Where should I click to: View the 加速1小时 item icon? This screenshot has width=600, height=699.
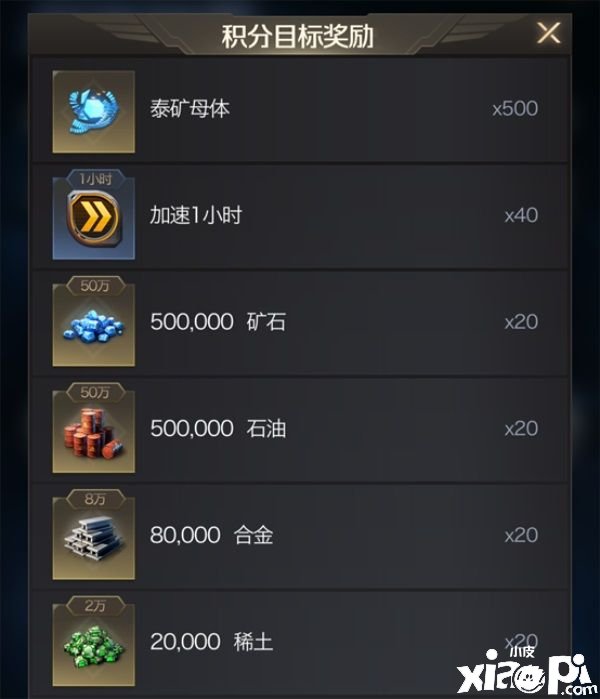click(93, 219)
